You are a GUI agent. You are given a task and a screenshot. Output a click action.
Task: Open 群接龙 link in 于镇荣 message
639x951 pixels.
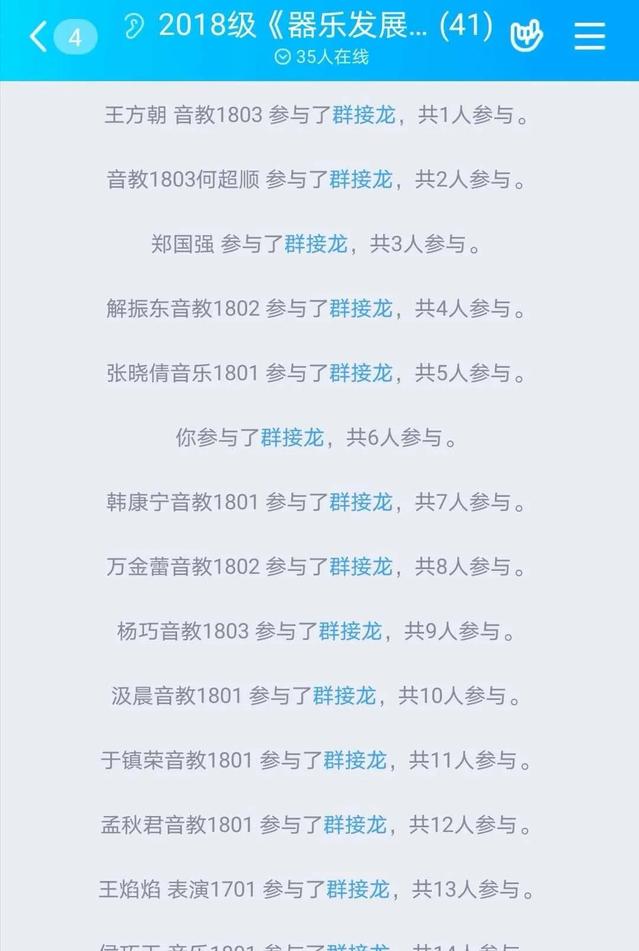(354, 760)
